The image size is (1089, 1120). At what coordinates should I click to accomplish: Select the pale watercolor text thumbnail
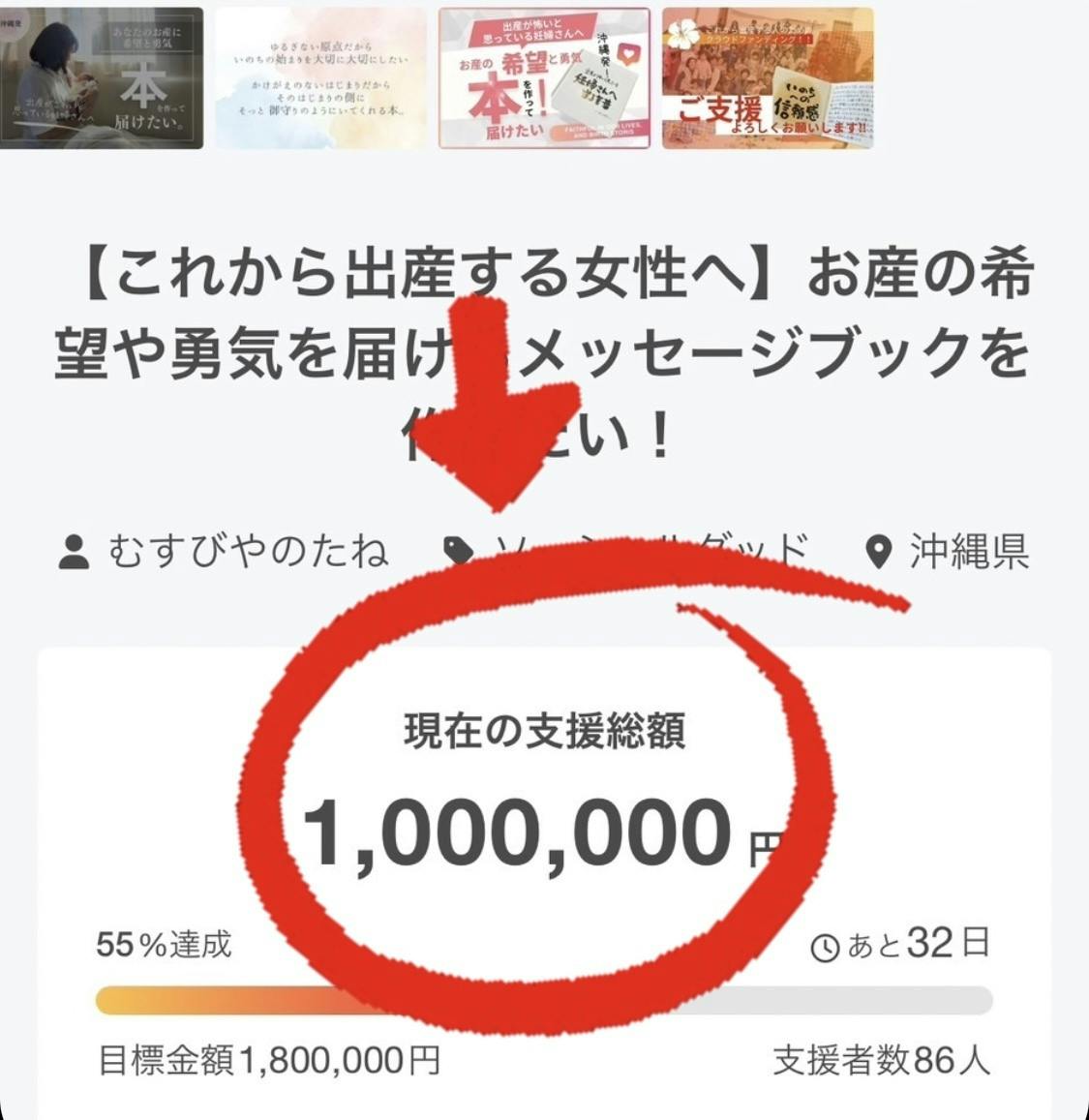[320, 78]
